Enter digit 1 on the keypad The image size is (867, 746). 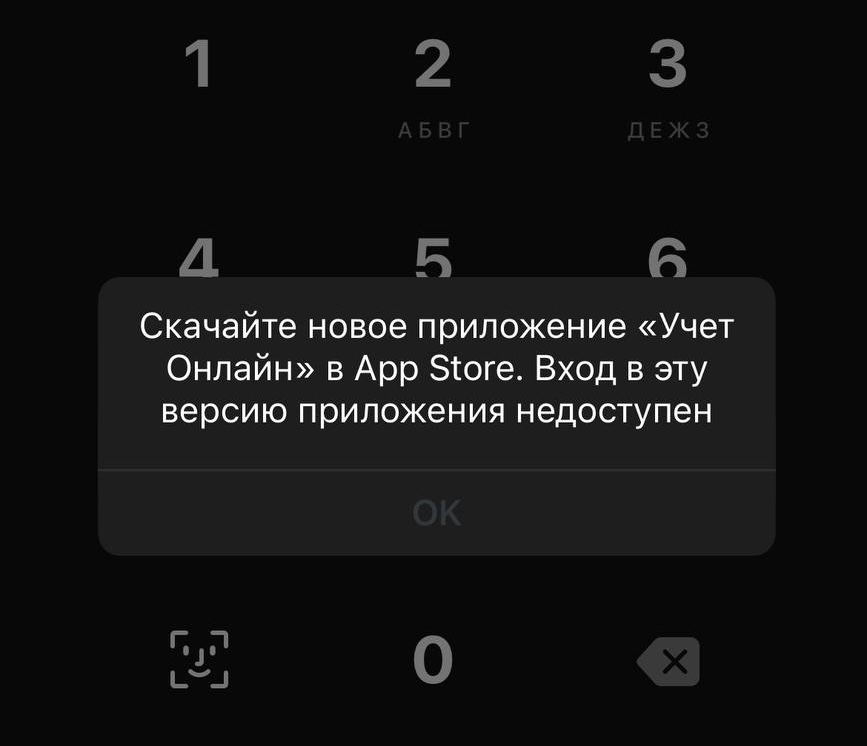(199, 68)
